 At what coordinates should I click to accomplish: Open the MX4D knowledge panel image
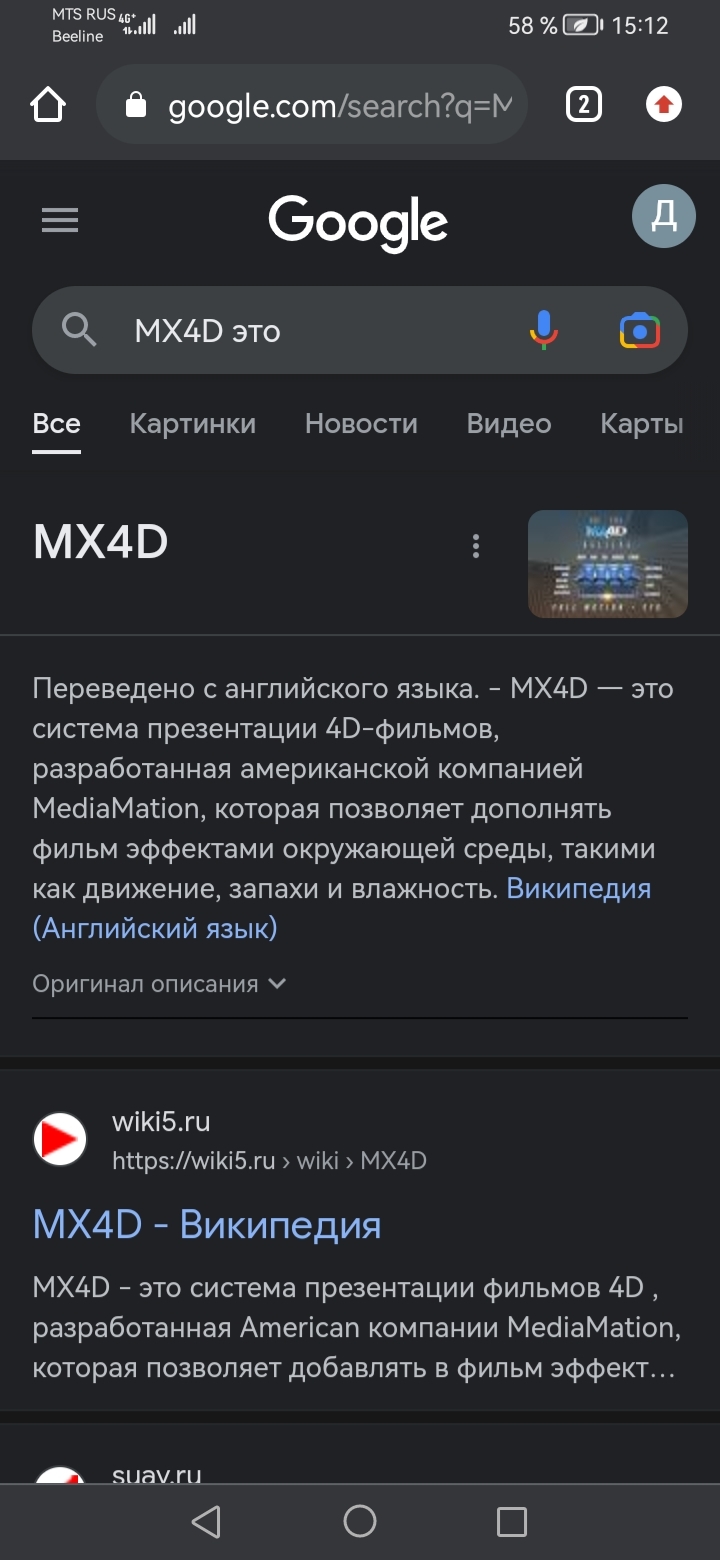pos(607,563)
